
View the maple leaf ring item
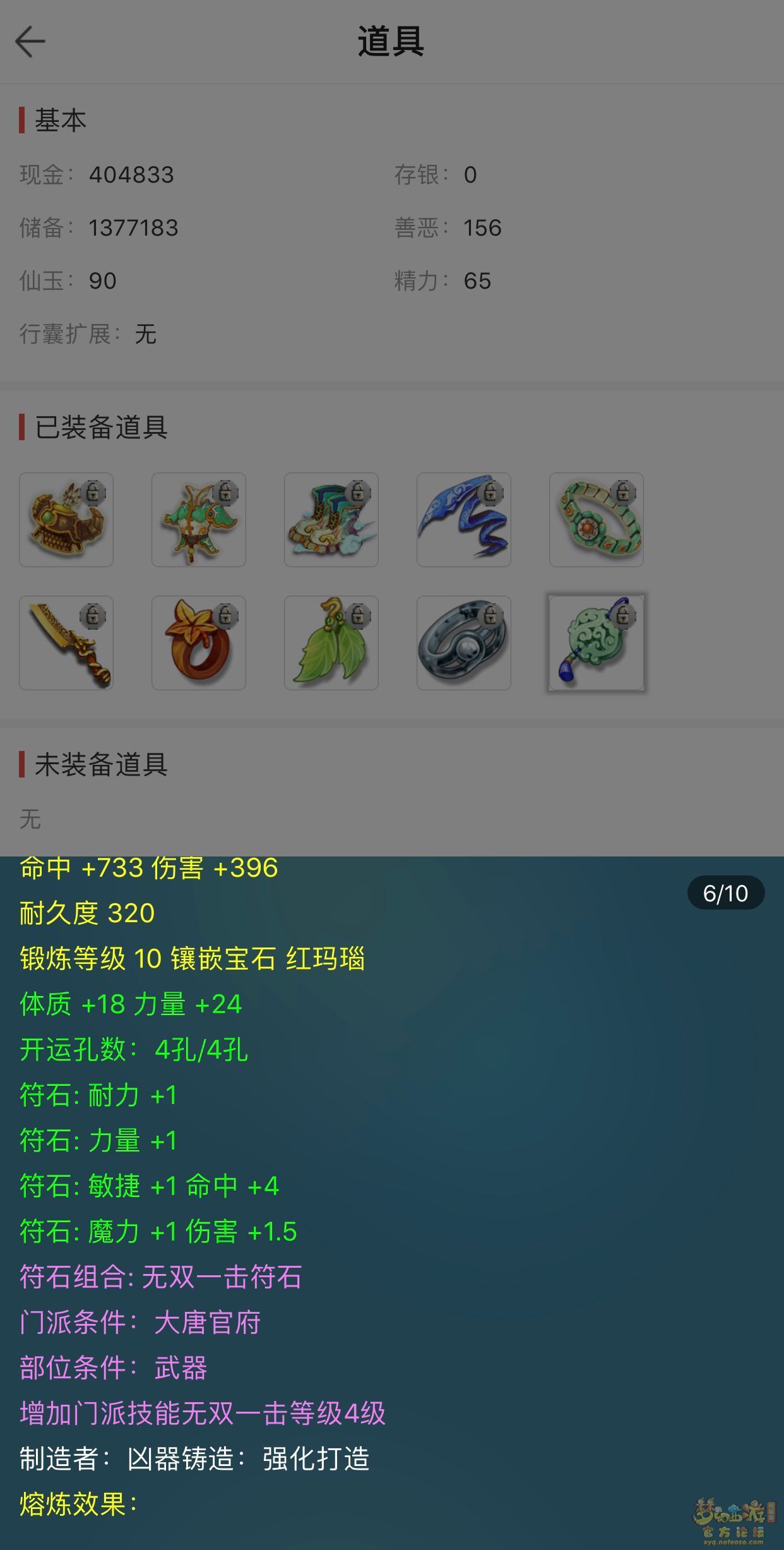(x=199, y=643)
